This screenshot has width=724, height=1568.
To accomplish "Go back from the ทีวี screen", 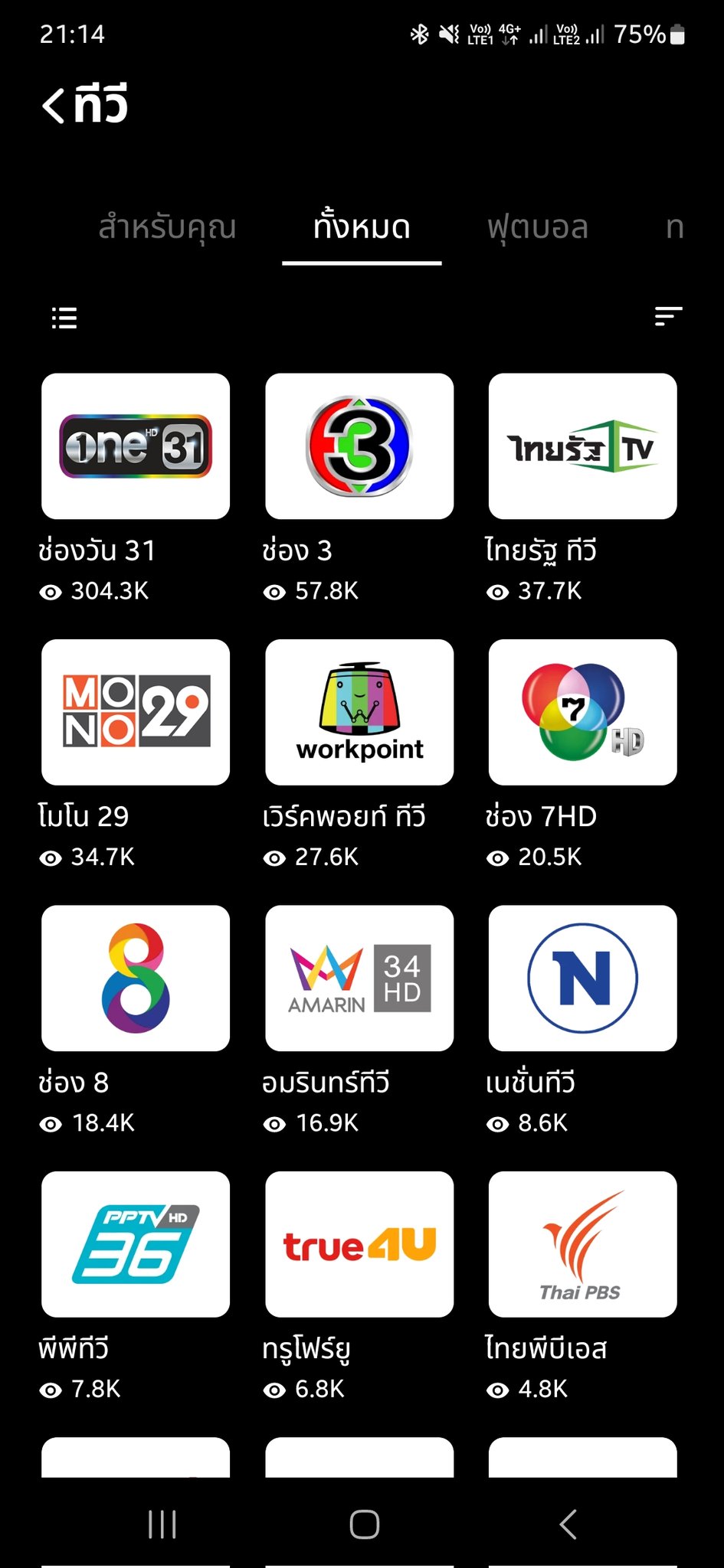I will pos(54,105).
